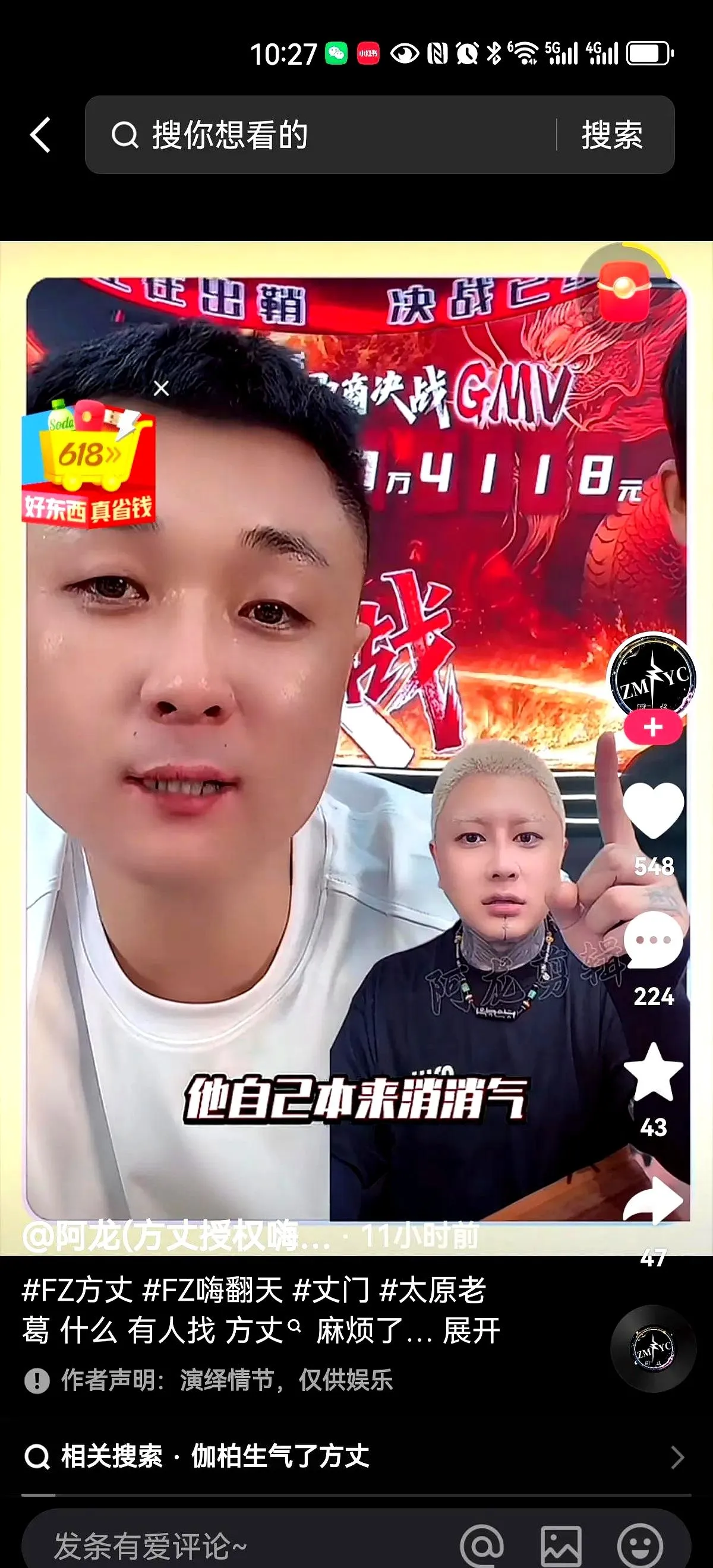The image size is (713, 1568).
Task: Open the emoji picker in the comment bar
Action: click(639, 1545)
